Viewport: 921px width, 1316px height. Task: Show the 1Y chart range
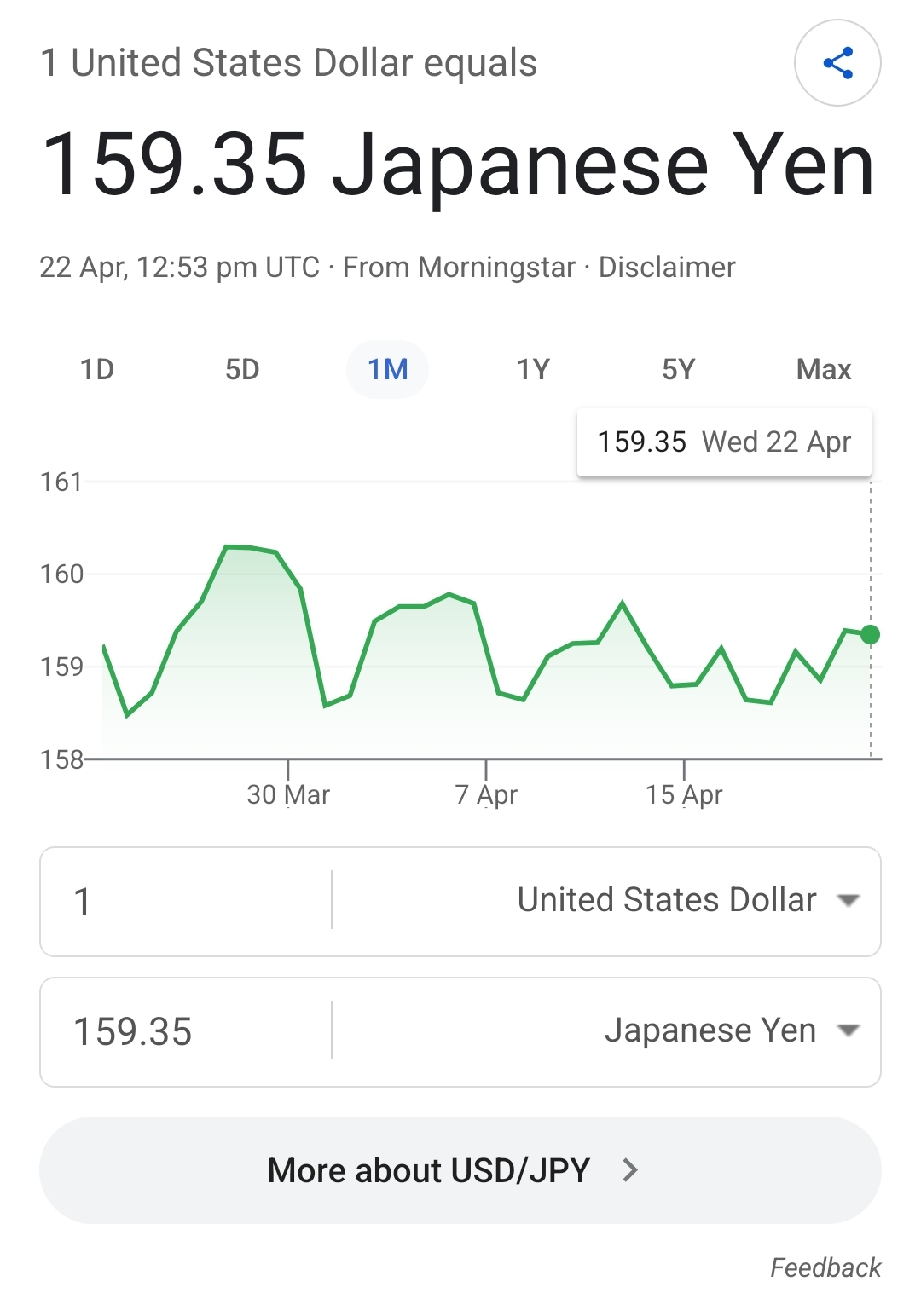point(533,370)
